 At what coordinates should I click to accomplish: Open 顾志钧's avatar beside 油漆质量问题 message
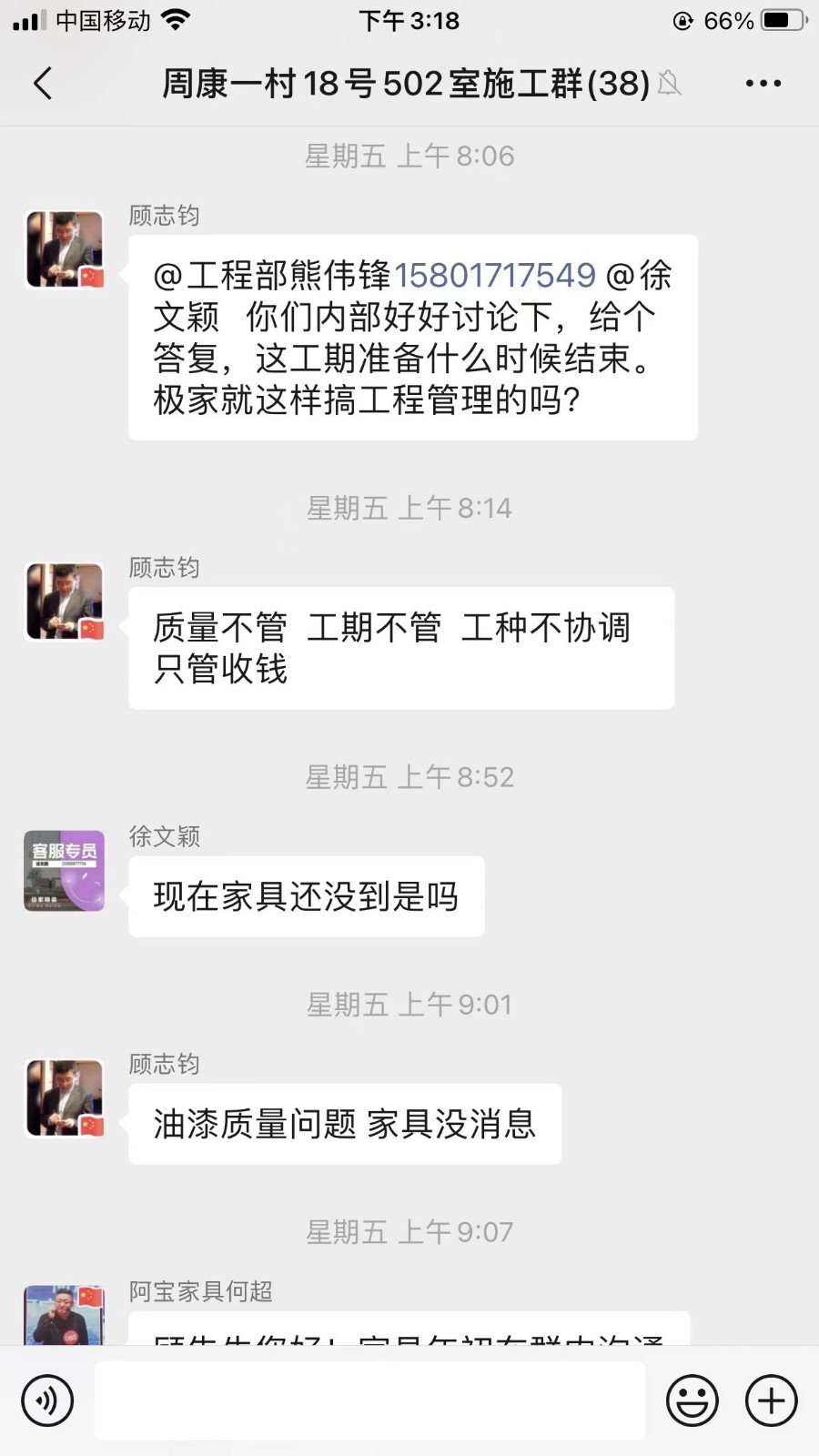(x=65, y=1098)
